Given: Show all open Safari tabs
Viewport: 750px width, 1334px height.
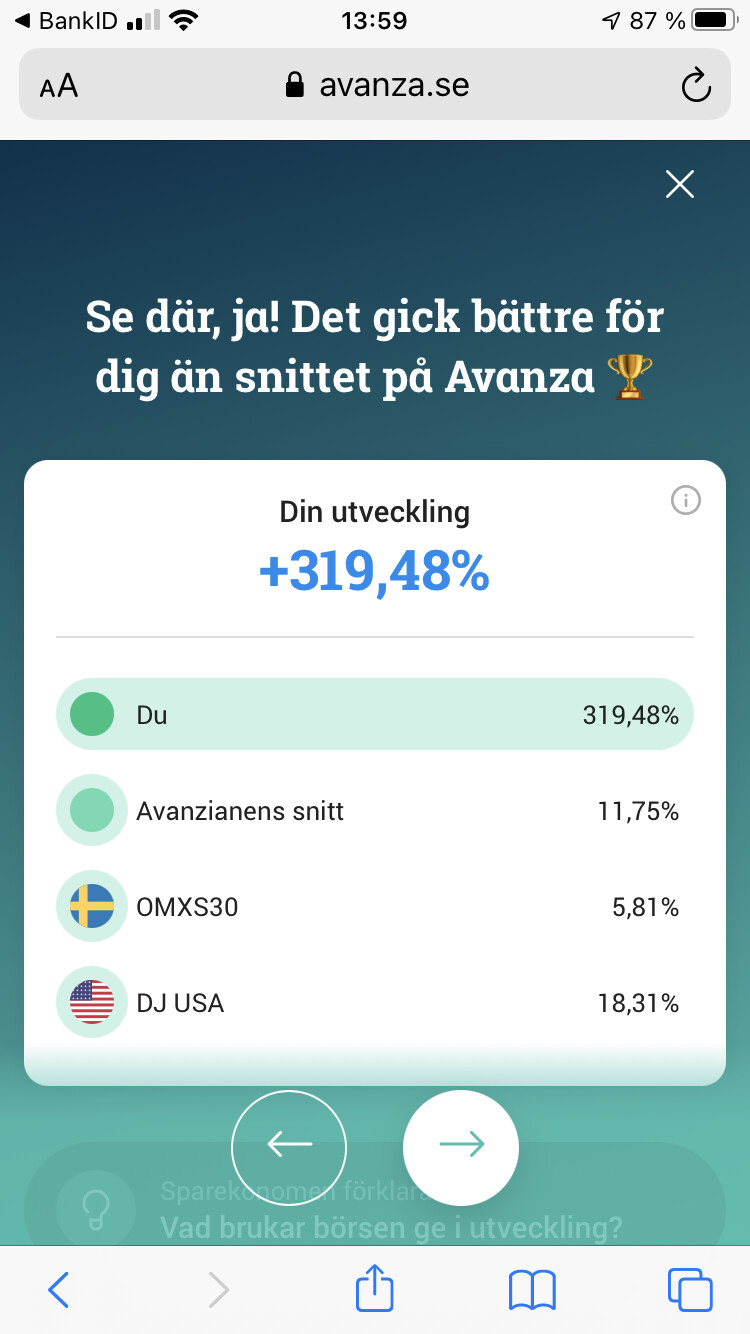Looking at the screenshot, I should click(690, 1290).
